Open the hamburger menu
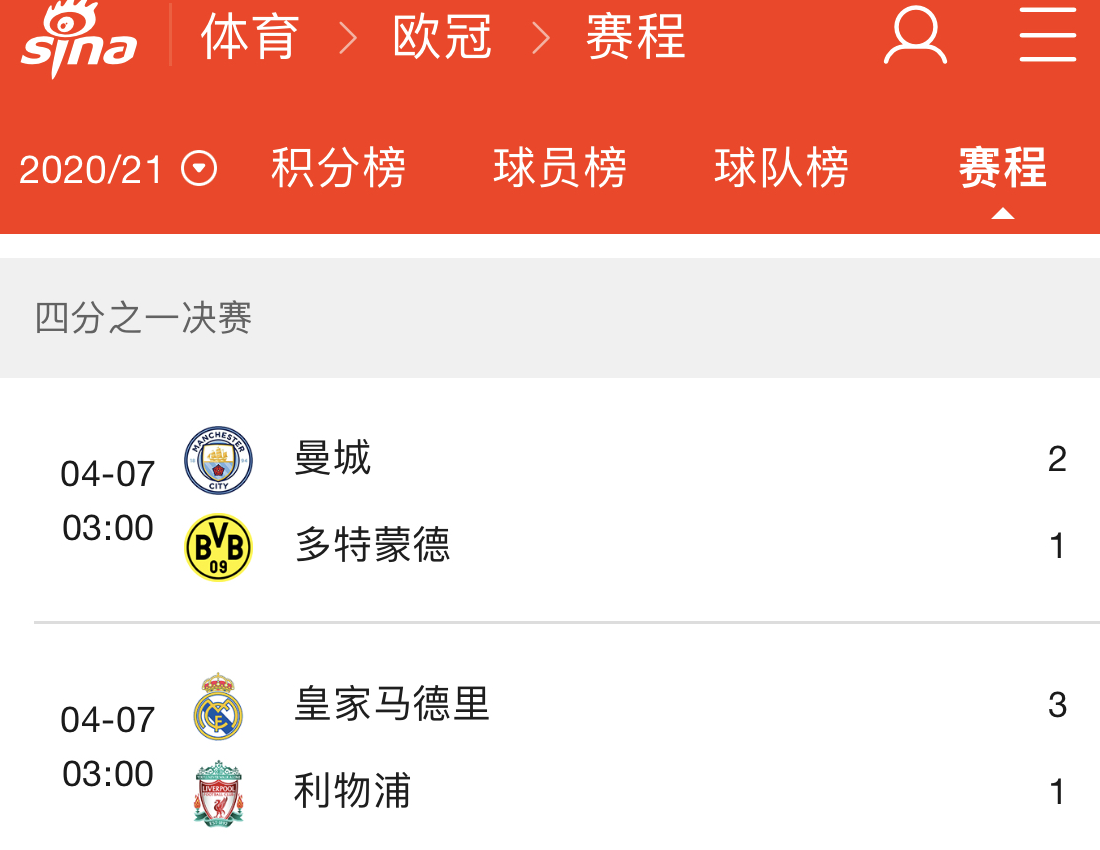This screenshot has width=1100, height=850. point(1047,37)
